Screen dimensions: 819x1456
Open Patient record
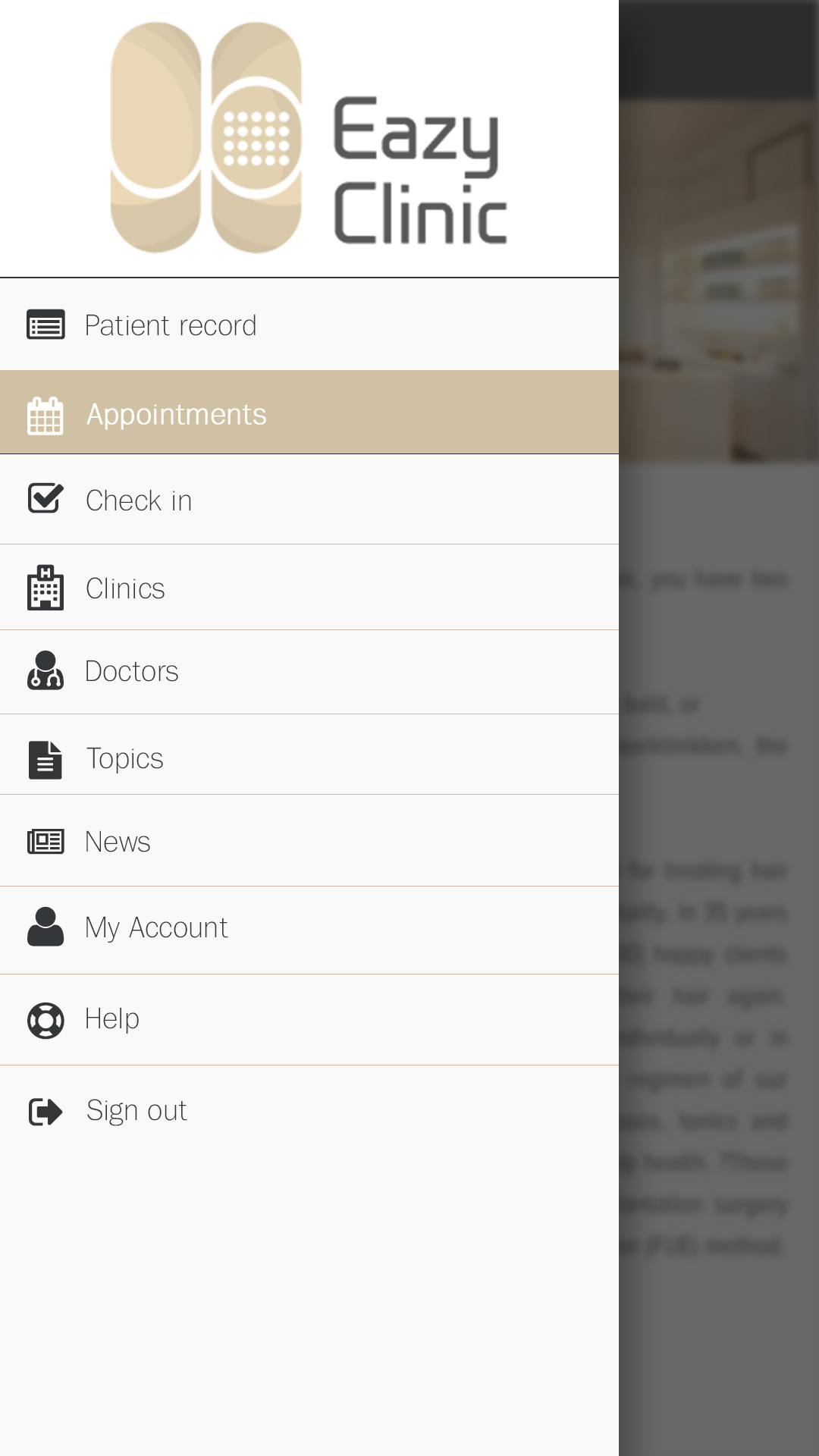(309, 325)
